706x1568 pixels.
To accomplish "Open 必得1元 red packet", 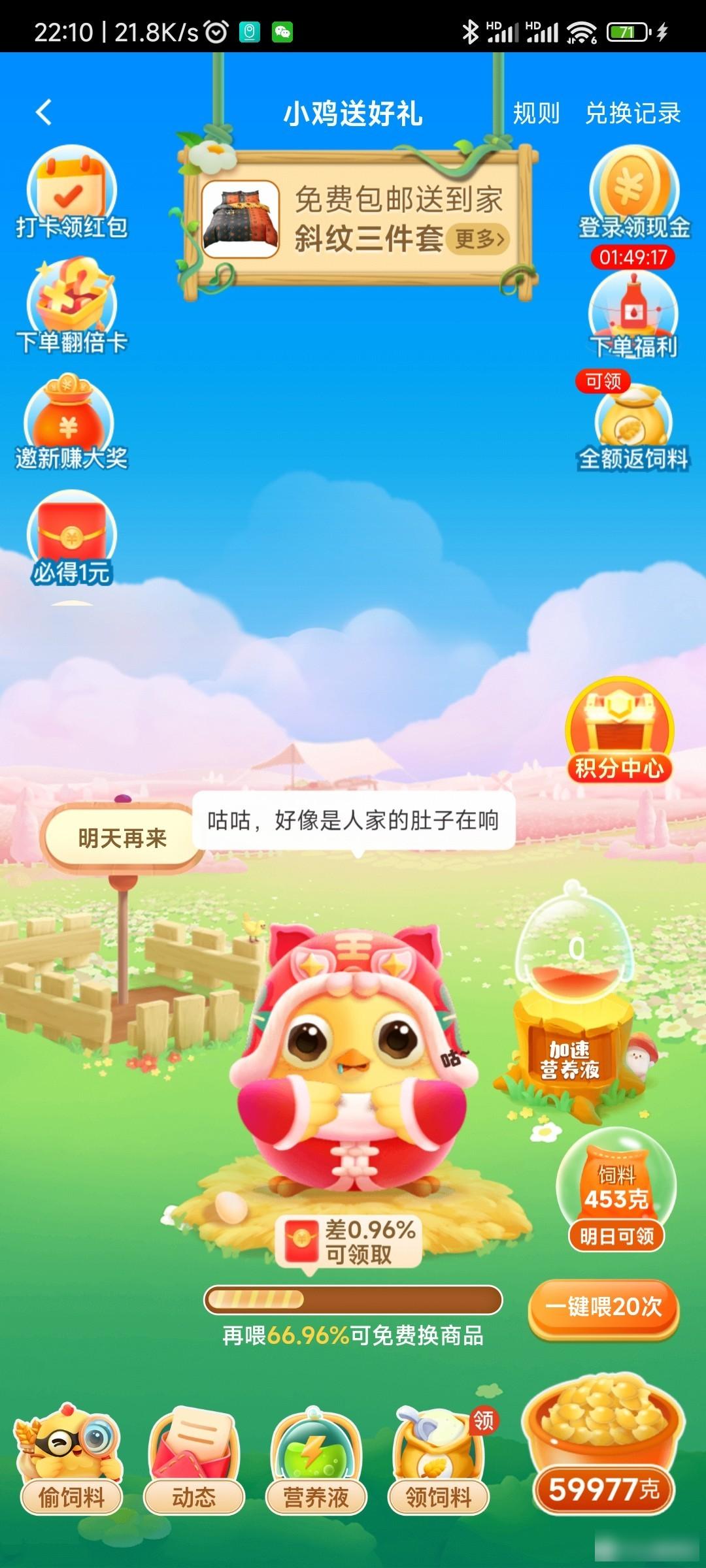I will 72,539.
